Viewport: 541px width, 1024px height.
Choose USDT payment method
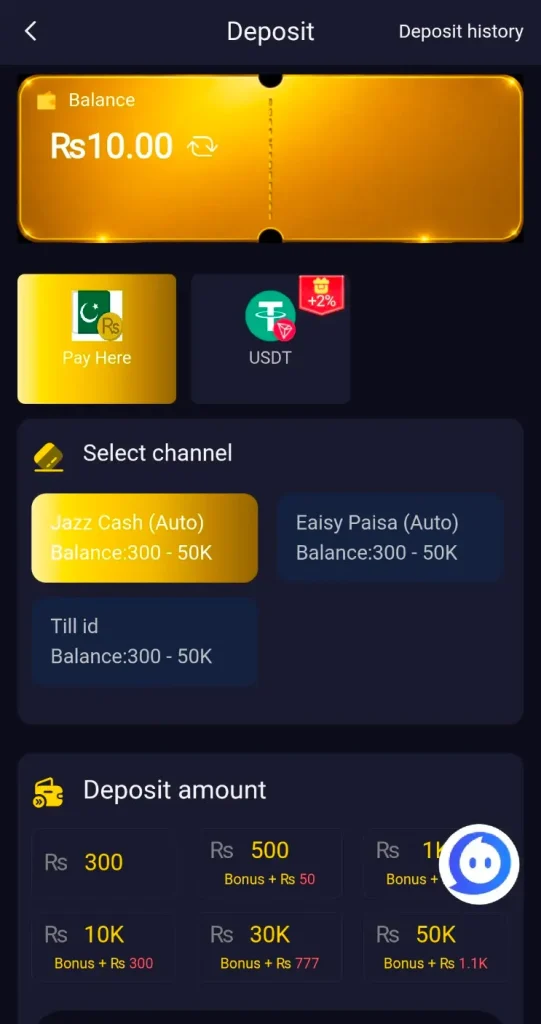pos(270,339)
